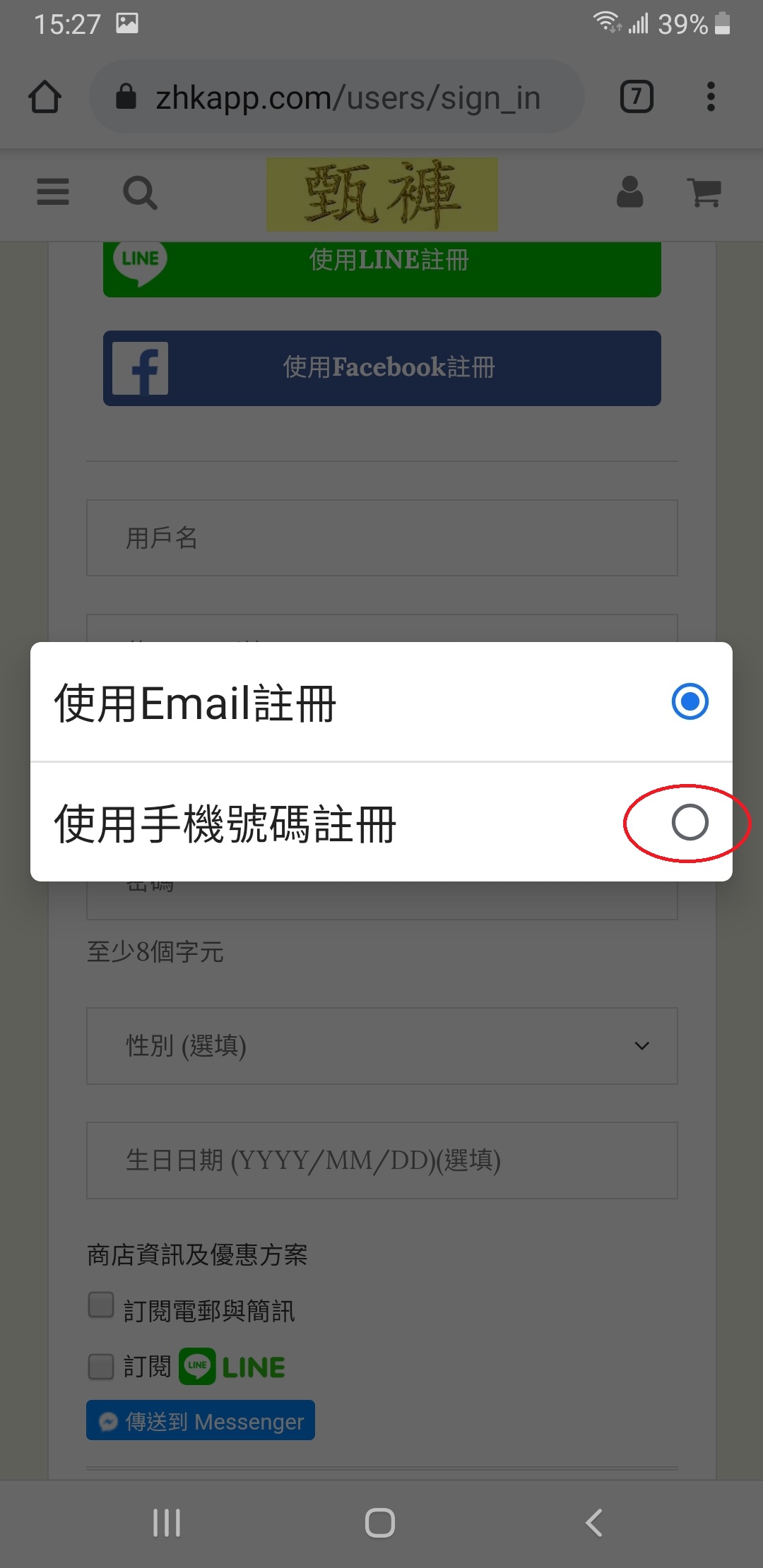Click the 用戶名 username input field
This screenshot has width=763, height=1568.
coord(381,538)
